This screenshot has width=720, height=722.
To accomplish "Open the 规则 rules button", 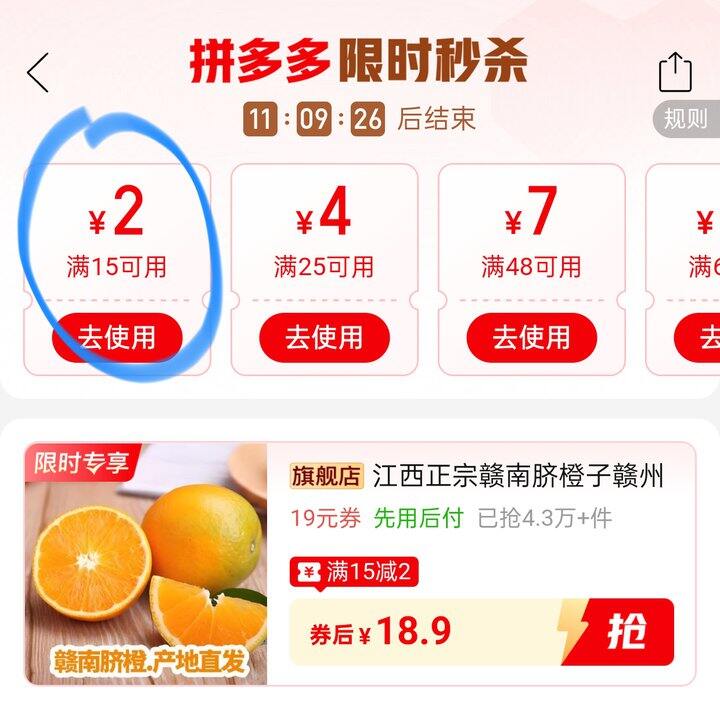I will (x=684, y=115).
